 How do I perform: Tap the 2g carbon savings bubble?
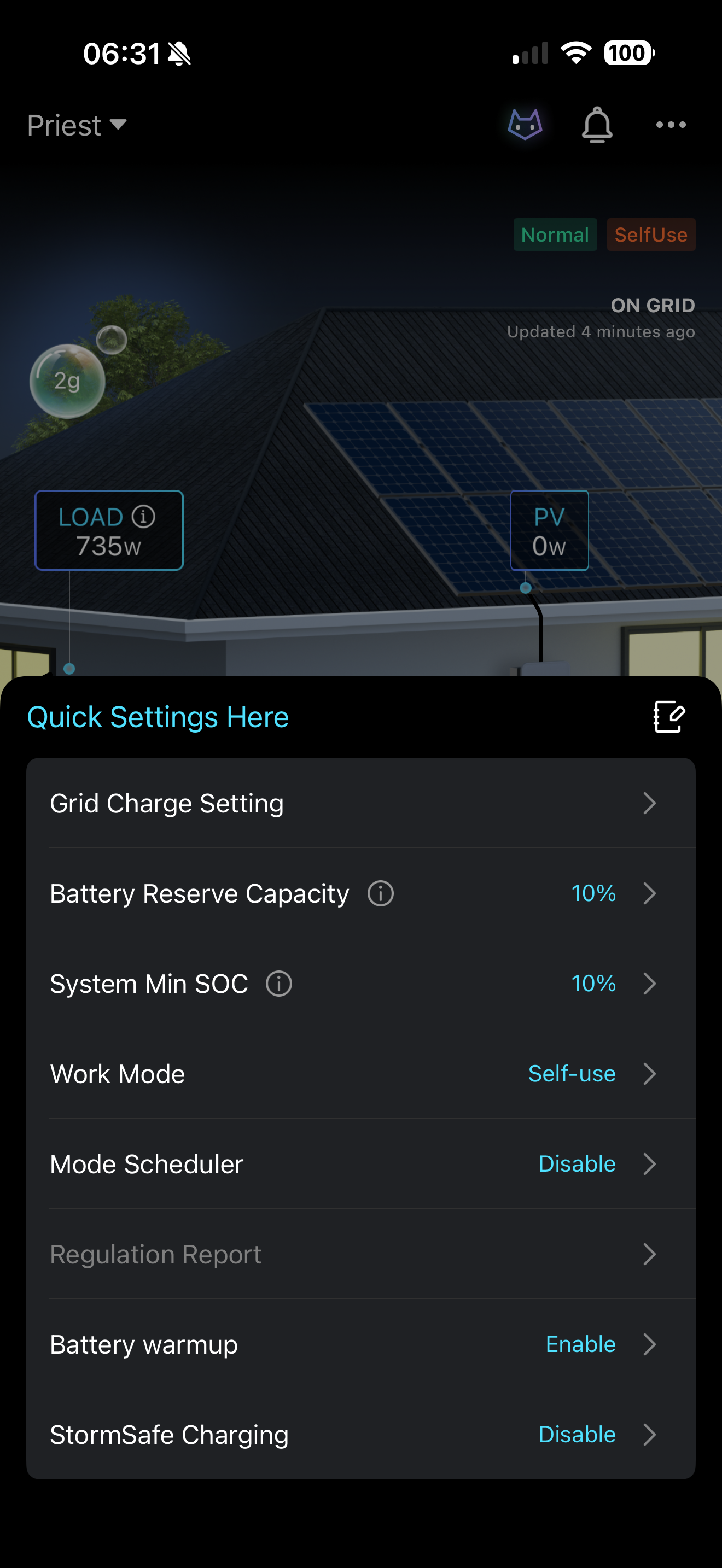point(67,381)
